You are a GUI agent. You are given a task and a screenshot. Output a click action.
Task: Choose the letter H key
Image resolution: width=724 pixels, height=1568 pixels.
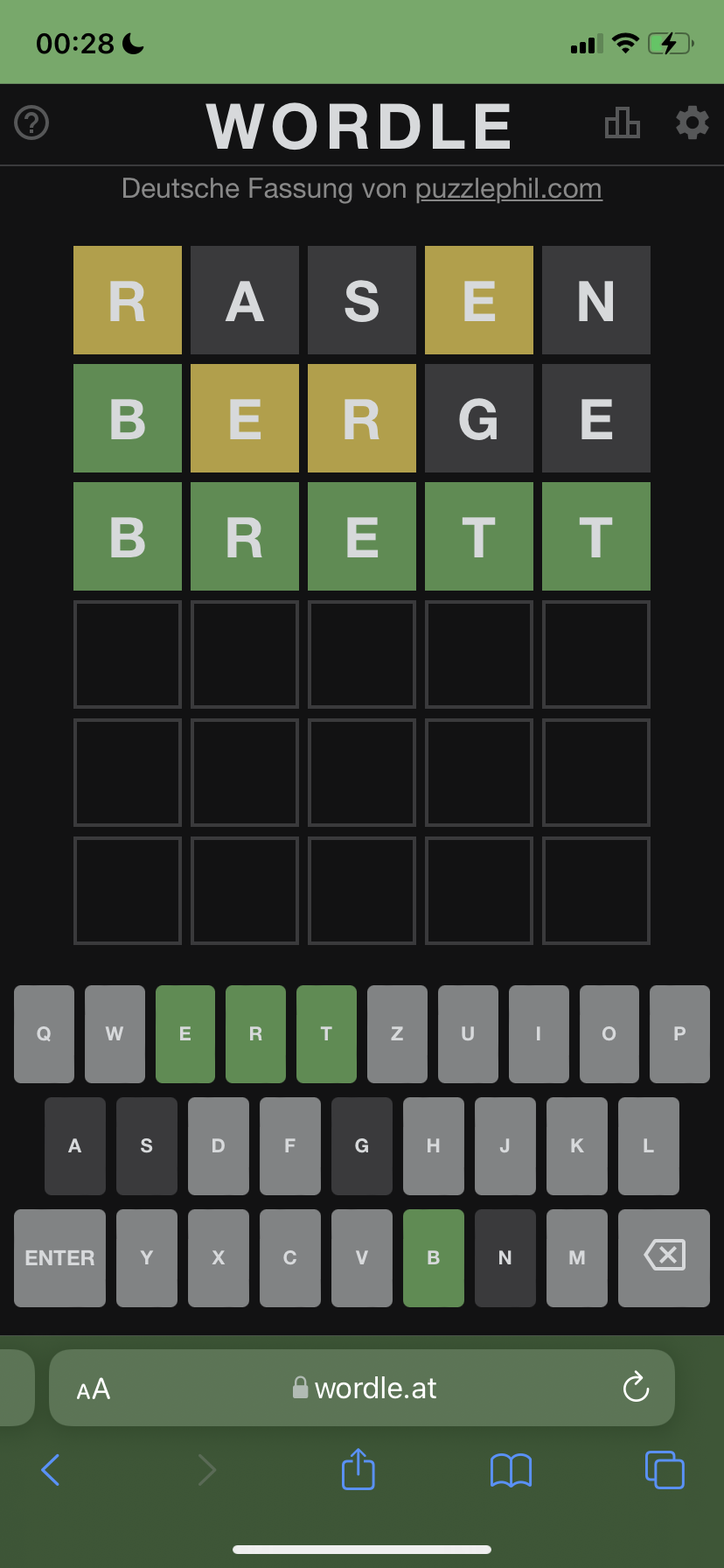coord(434,1146)
